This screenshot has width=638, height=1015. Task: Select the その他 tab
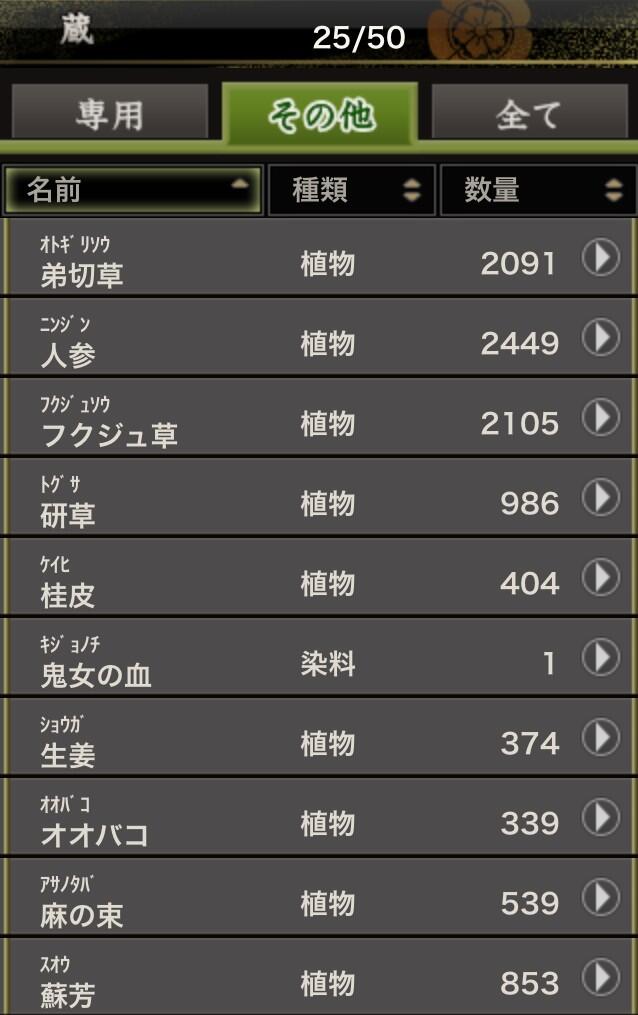[x=320, y=114]
